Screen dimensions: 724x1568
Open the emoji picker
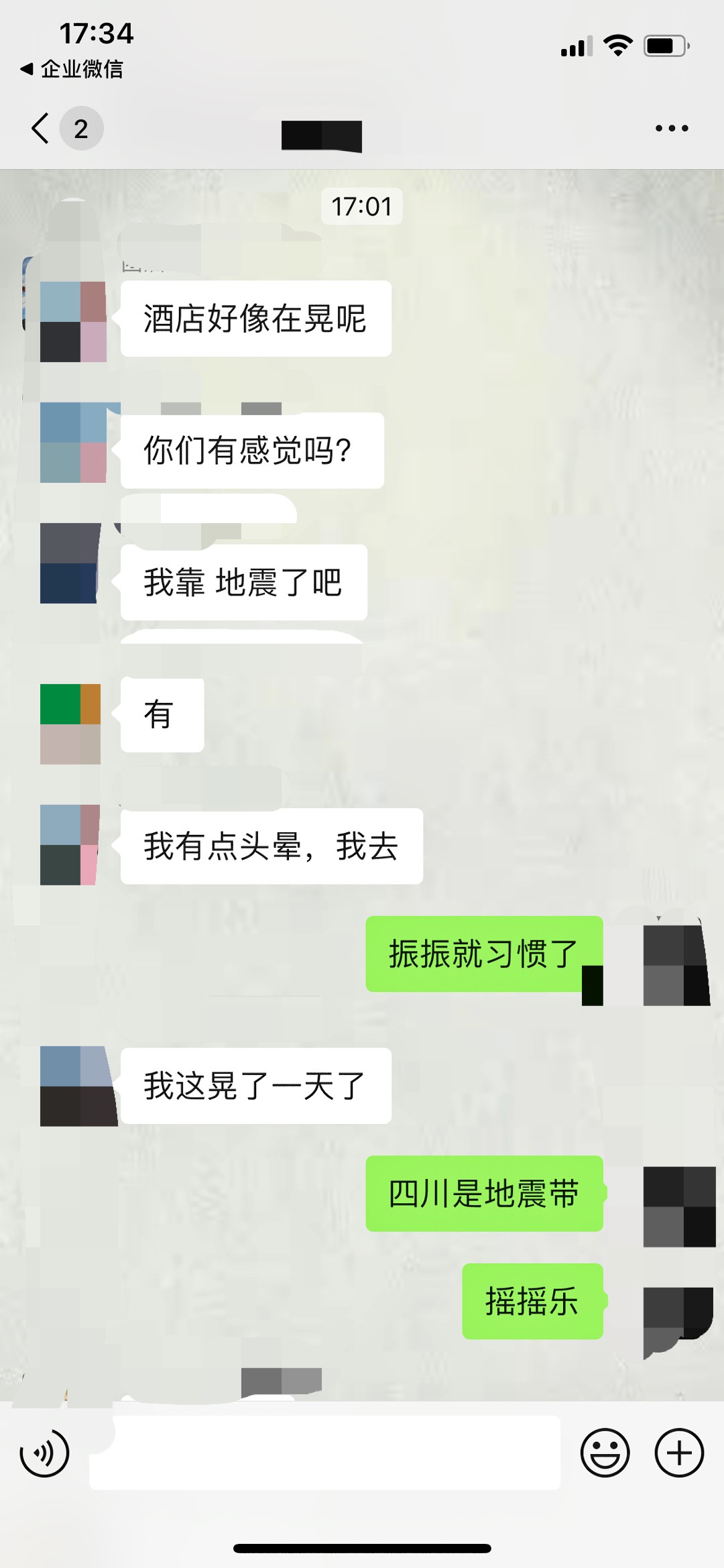click(605, 1453)
